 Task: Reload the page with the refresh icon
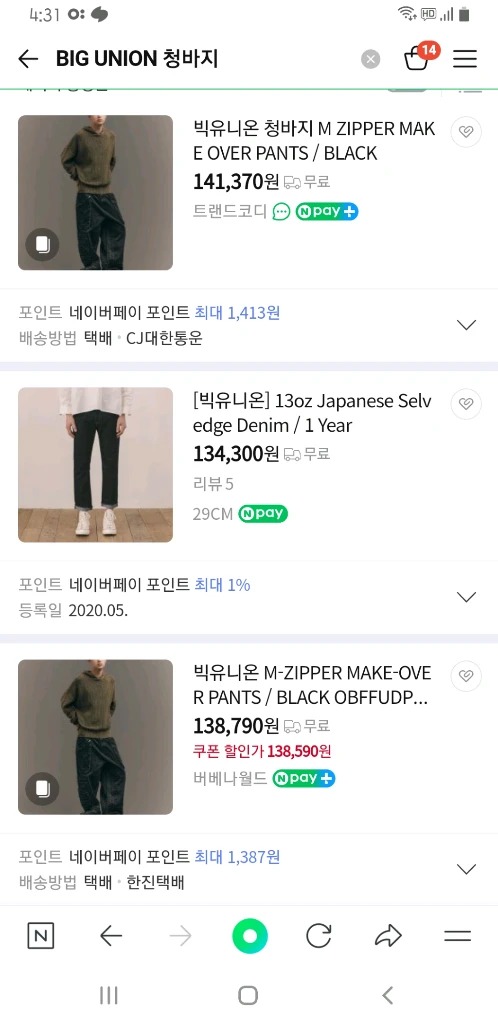[319, 936]
